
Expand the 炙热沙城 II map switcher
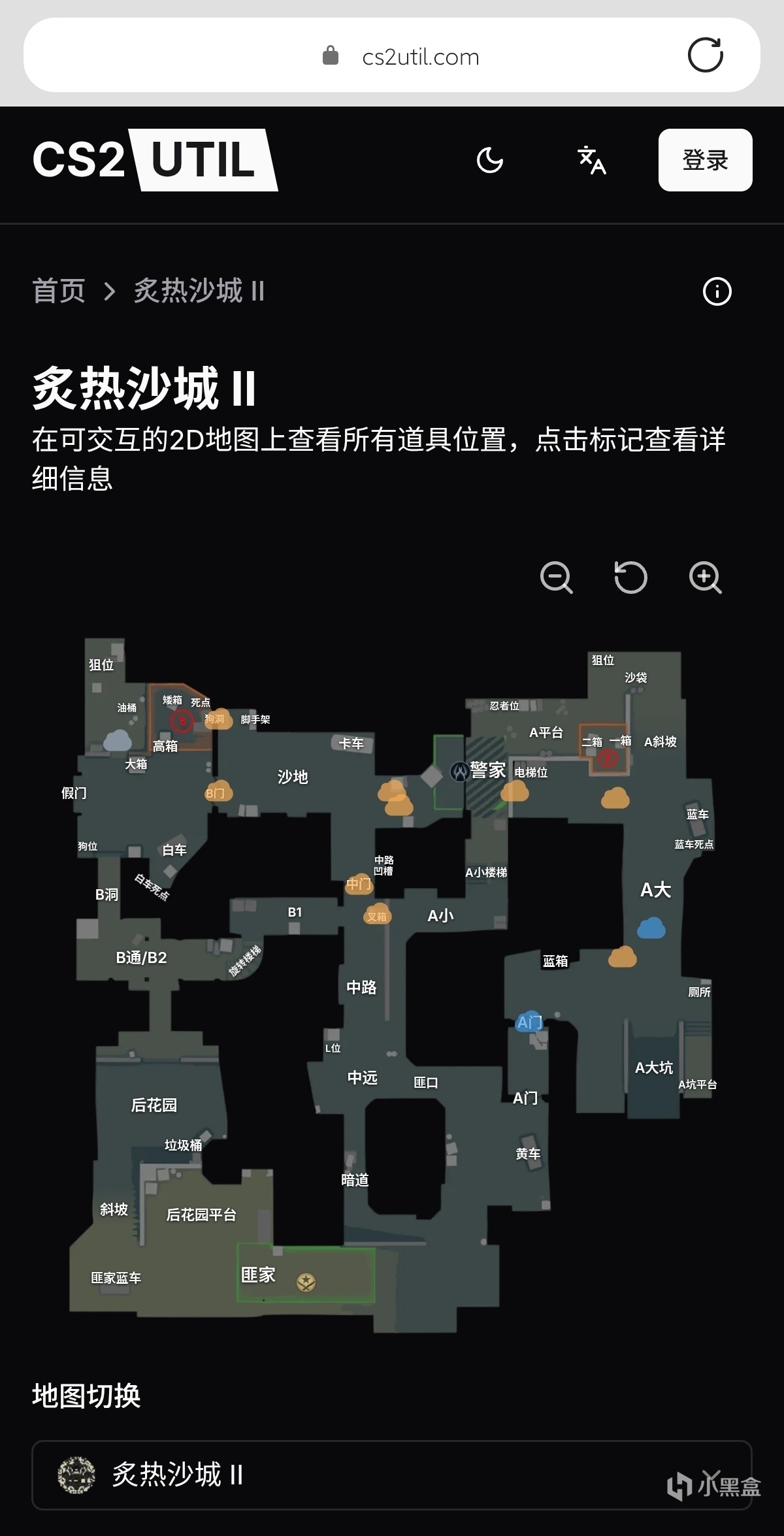[392, 1475]
